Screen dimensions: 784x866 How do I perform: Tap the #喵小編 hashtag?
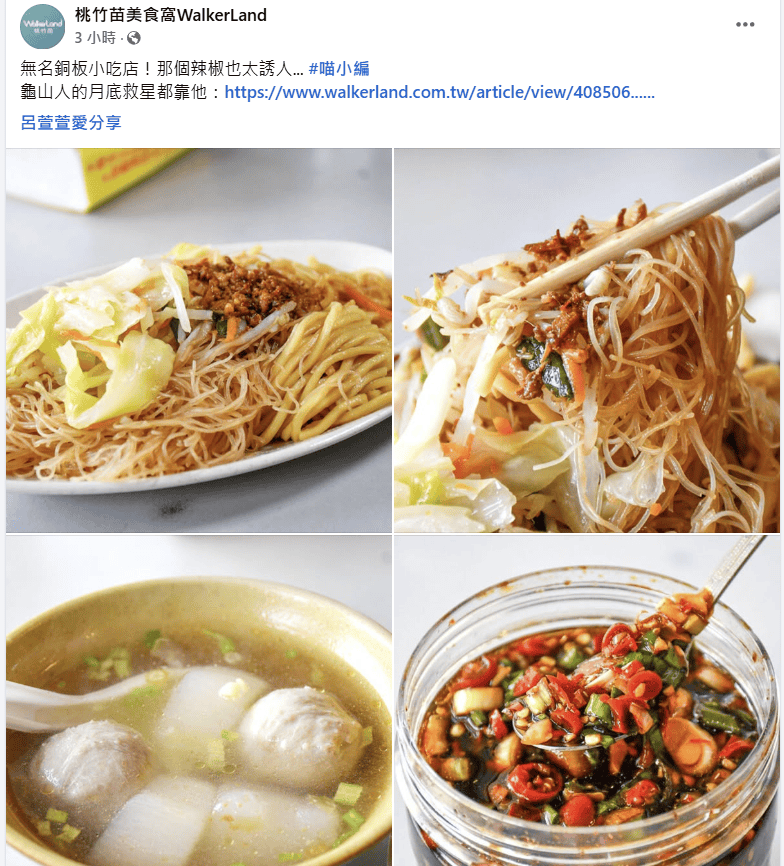[x=338, y=68]
